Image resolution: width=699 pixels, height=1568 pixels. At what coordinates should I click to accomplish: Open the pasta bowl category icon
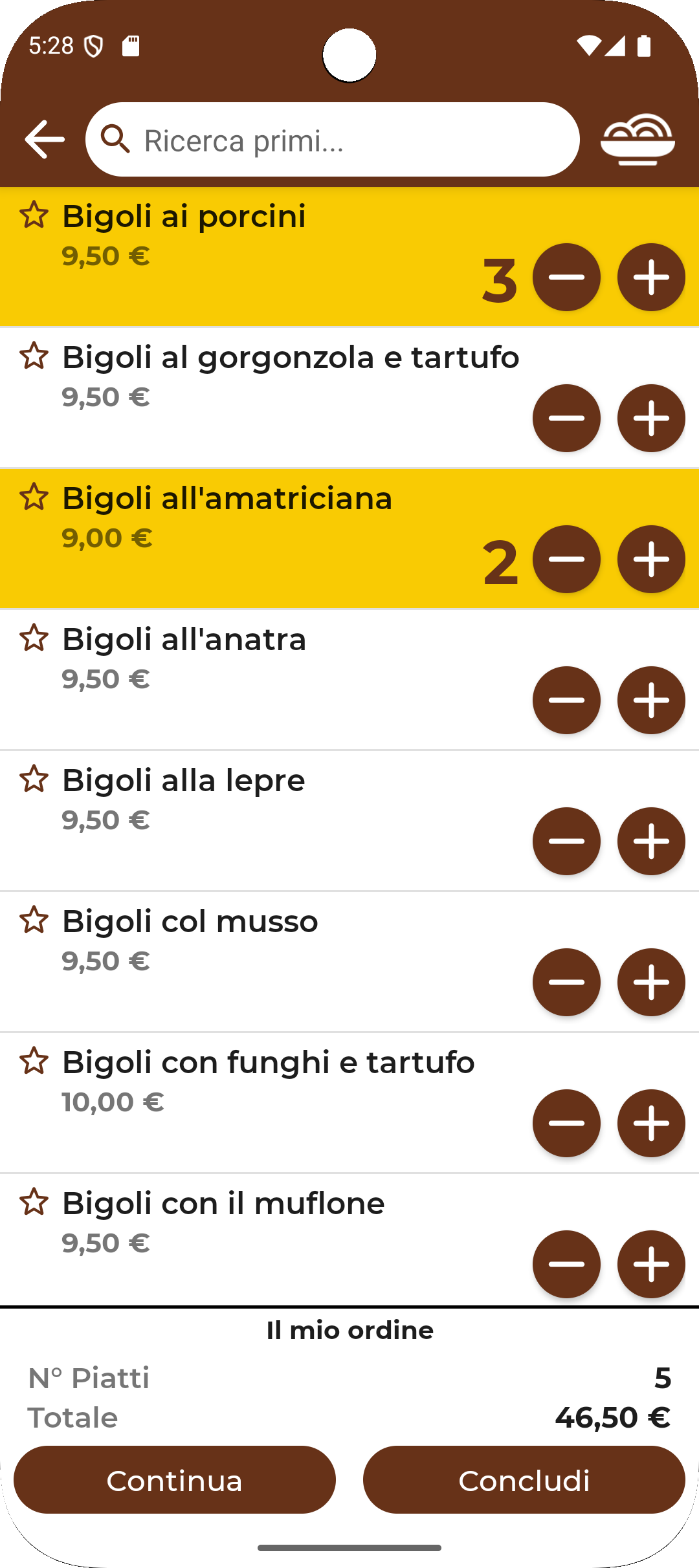pyautogui.click(x=638, y=139)
